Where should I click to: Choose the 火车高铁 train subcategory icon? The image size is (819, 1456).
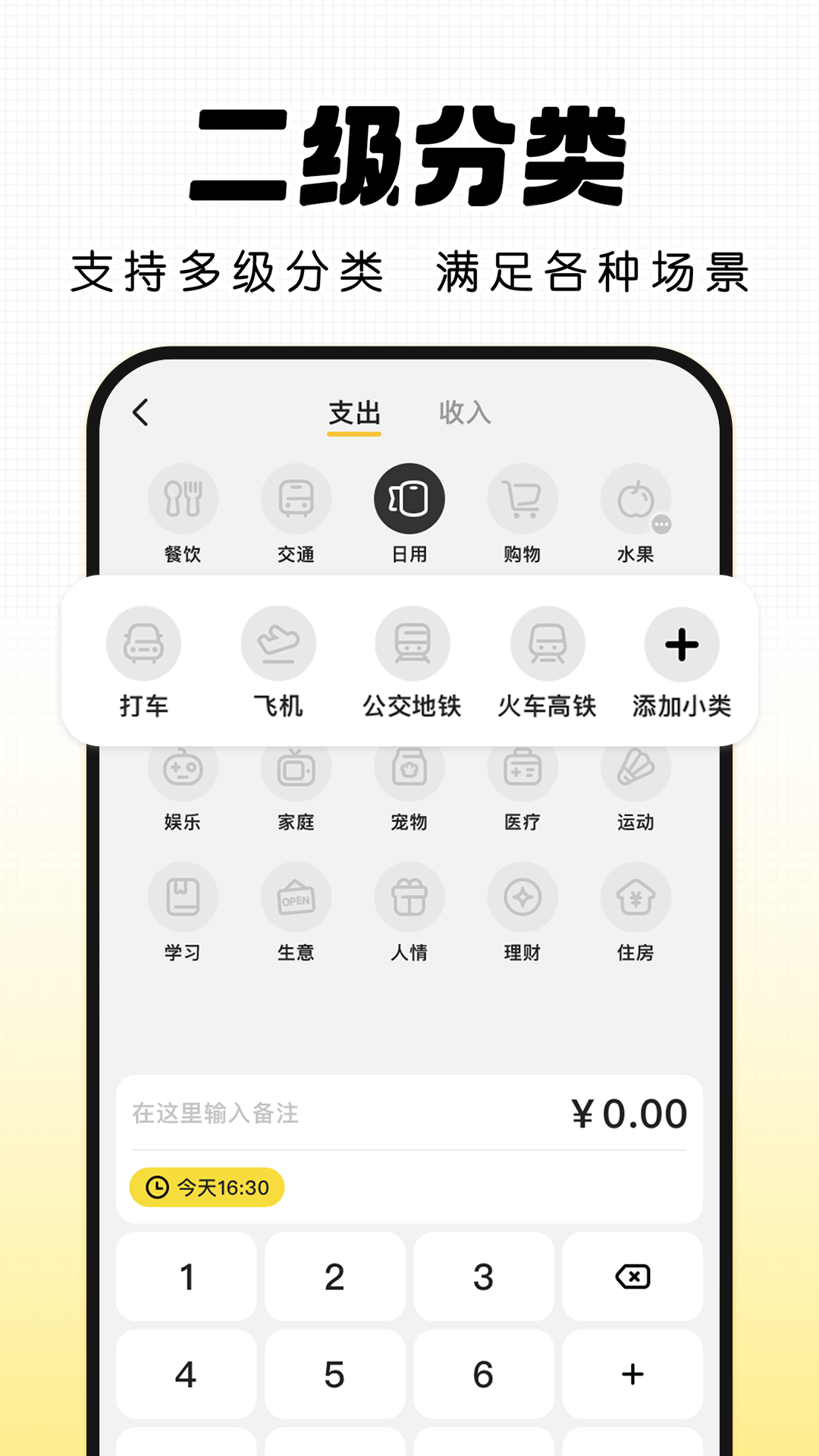pos(548,643)
